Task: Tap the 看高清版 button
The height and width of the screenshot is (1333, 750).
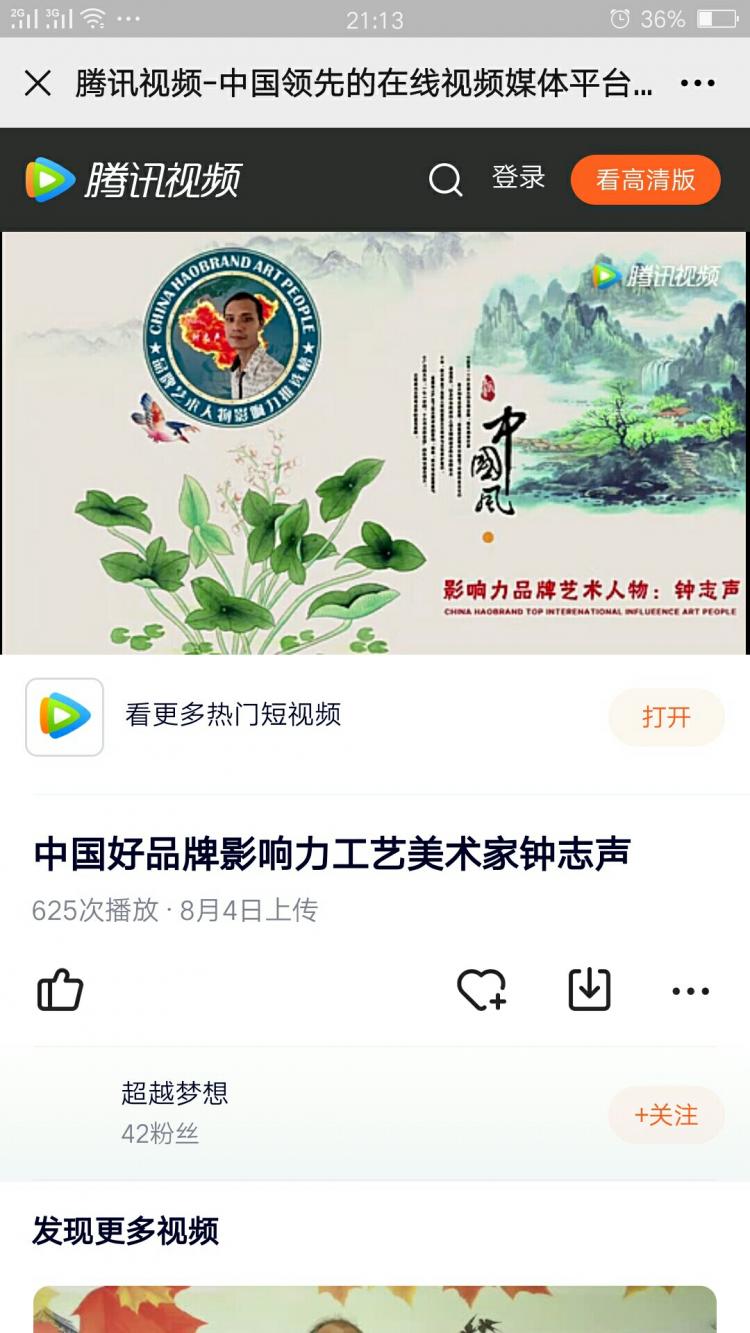Action: [645, 180]
